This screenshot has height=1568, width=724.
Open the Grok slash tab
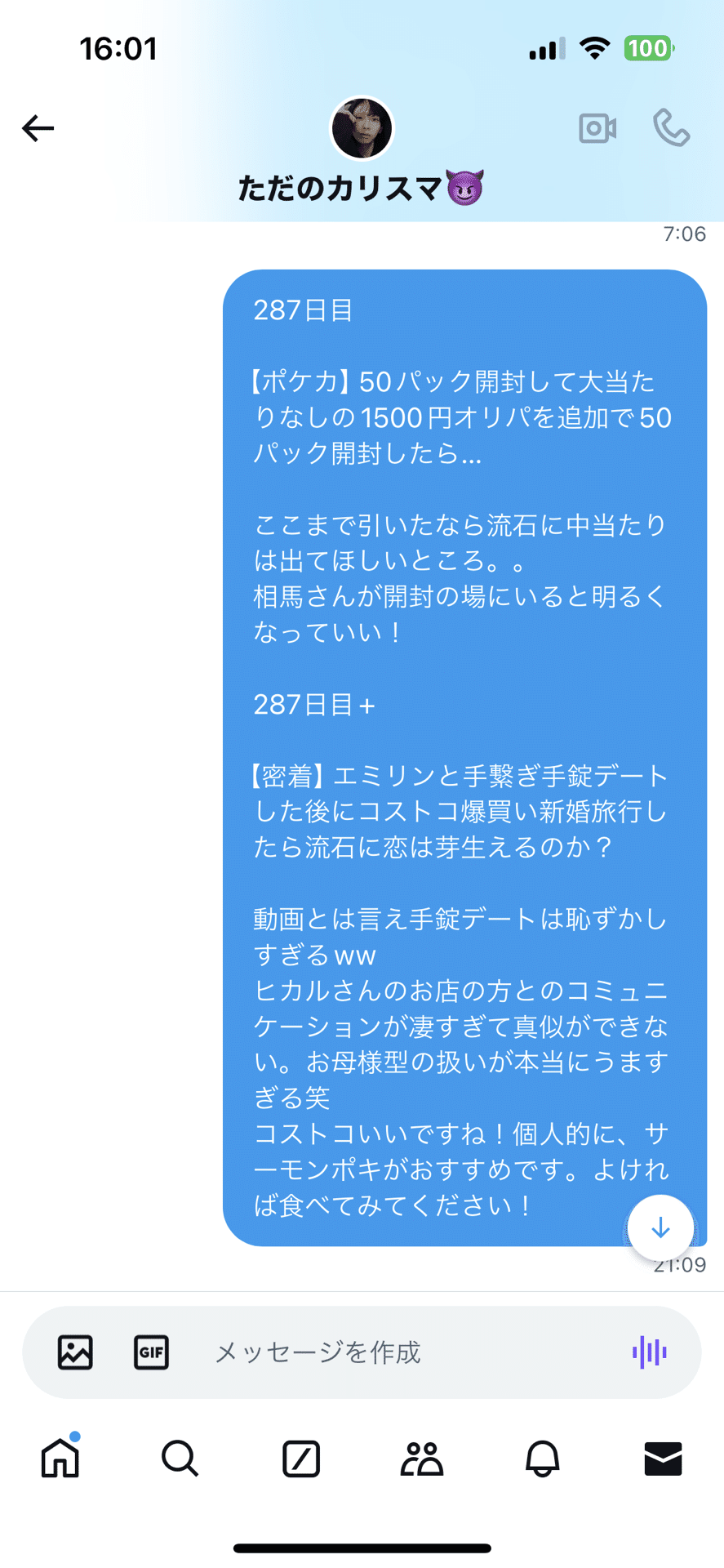click(301, 1459)
